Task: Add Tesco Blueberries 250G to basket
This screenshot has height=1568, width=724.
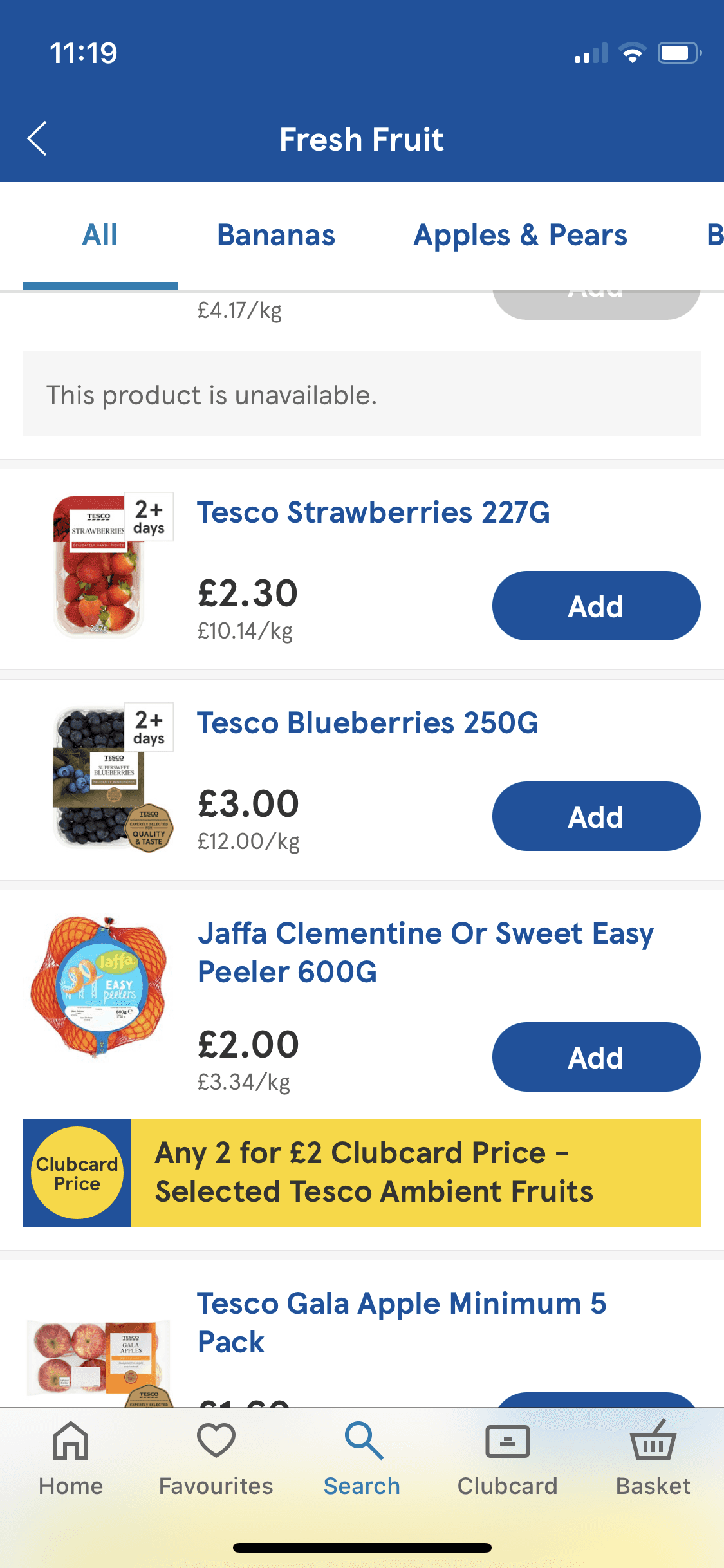Action: tap(596, 816)
